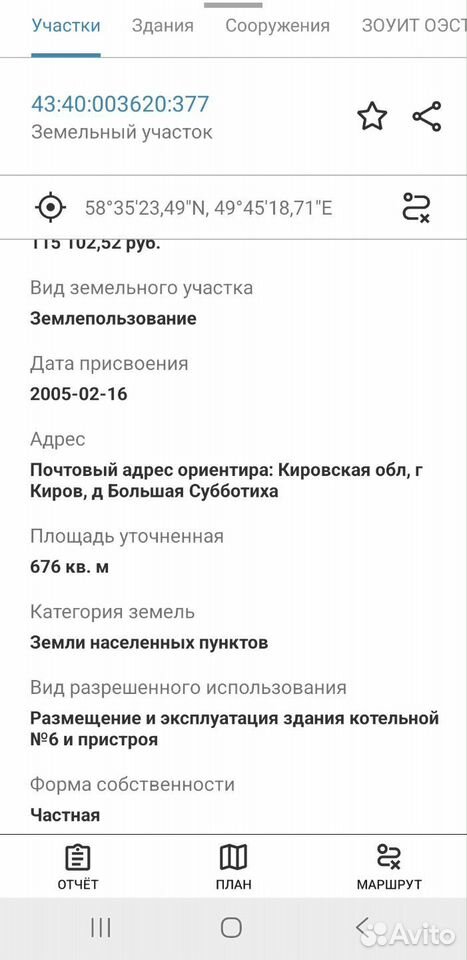Open recent apps in the navigation bar
467x960 pixels.
[x=101, y=928]
